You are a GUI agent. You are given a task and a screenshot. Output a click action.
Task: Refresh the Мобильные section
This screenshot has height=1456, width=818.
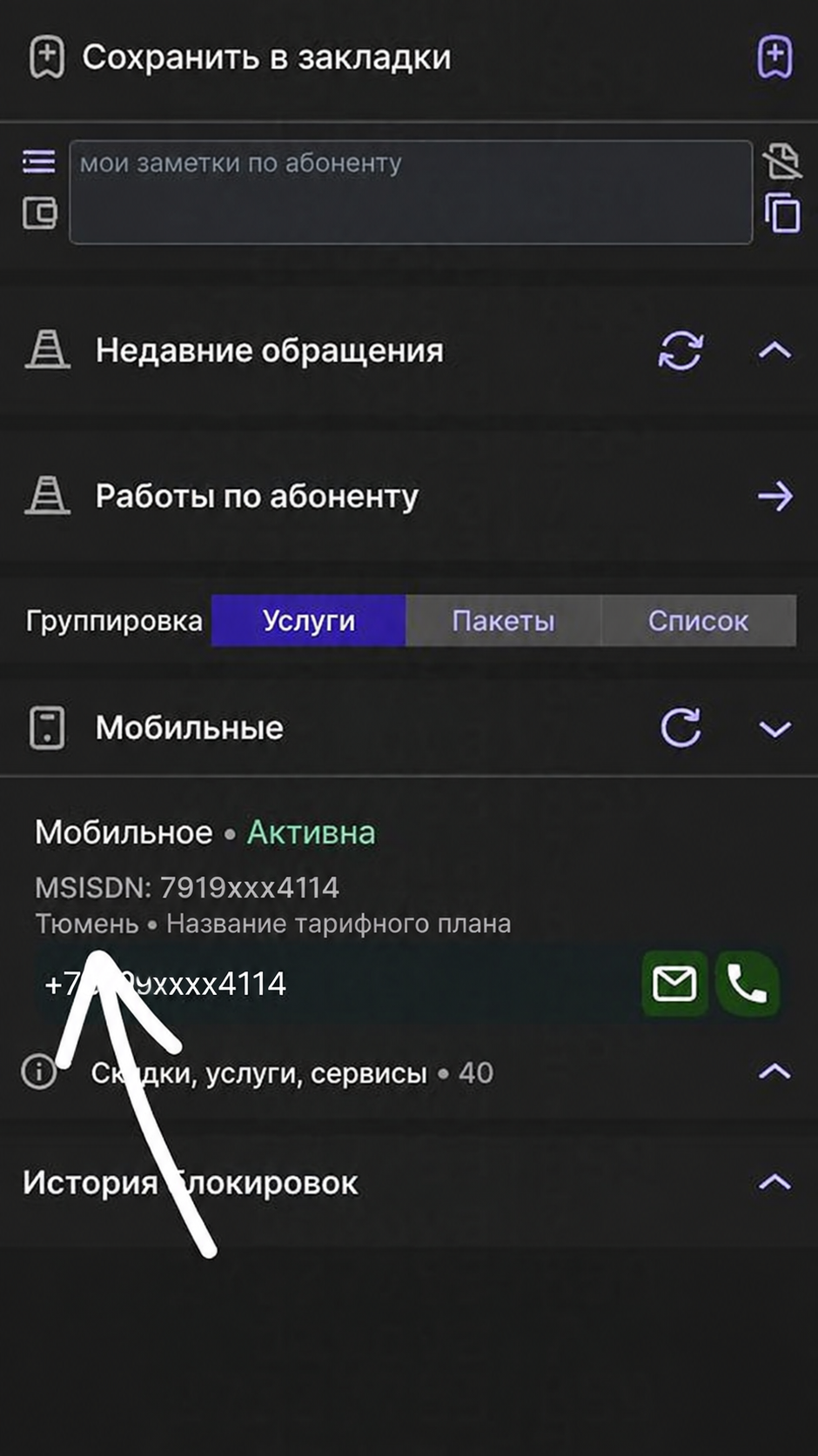coord(681,728)
